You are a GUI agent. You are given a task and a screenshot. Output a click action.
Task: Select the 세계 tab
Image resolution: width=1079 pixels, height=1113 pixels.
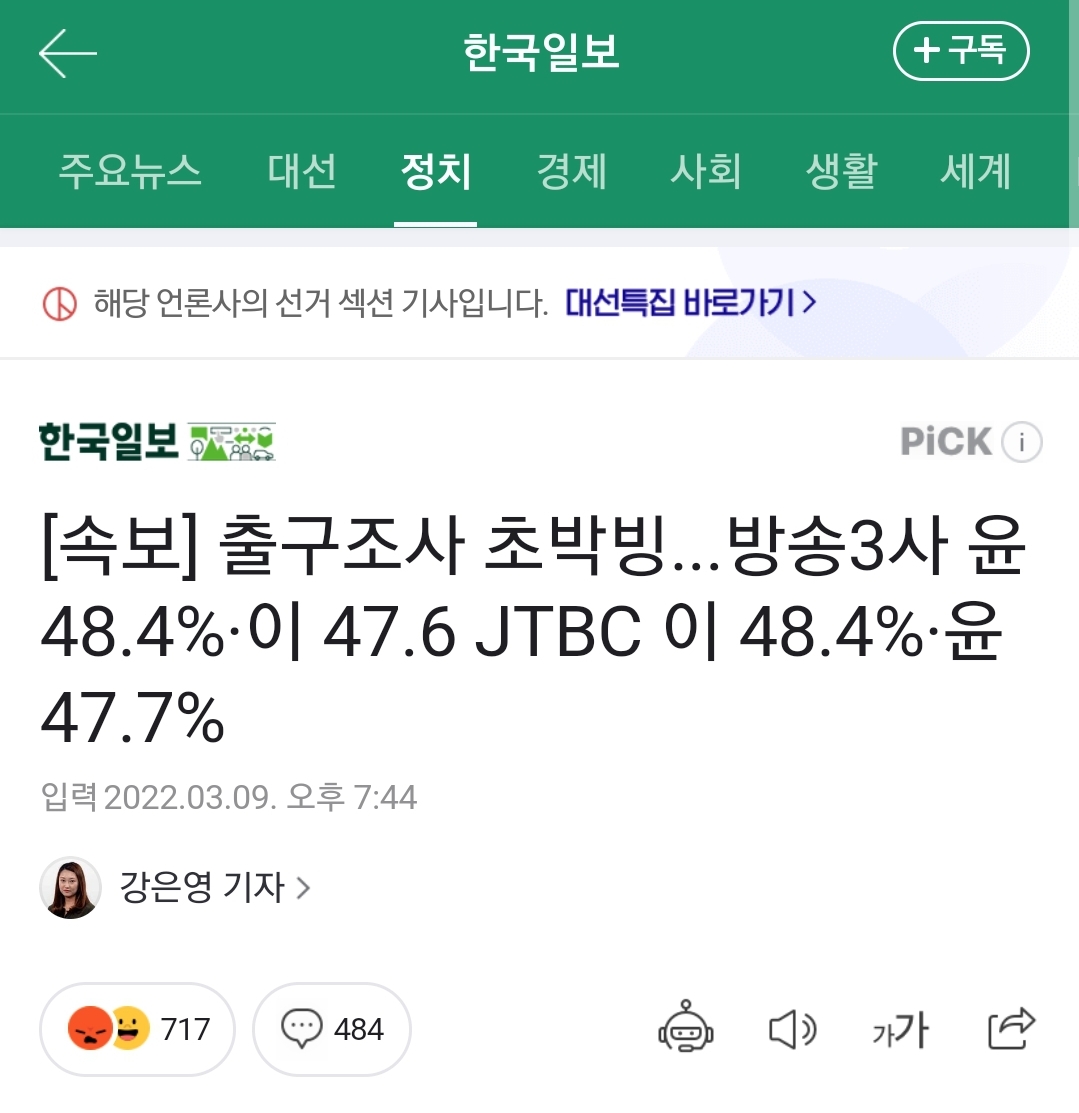click(x=976, y=172)
